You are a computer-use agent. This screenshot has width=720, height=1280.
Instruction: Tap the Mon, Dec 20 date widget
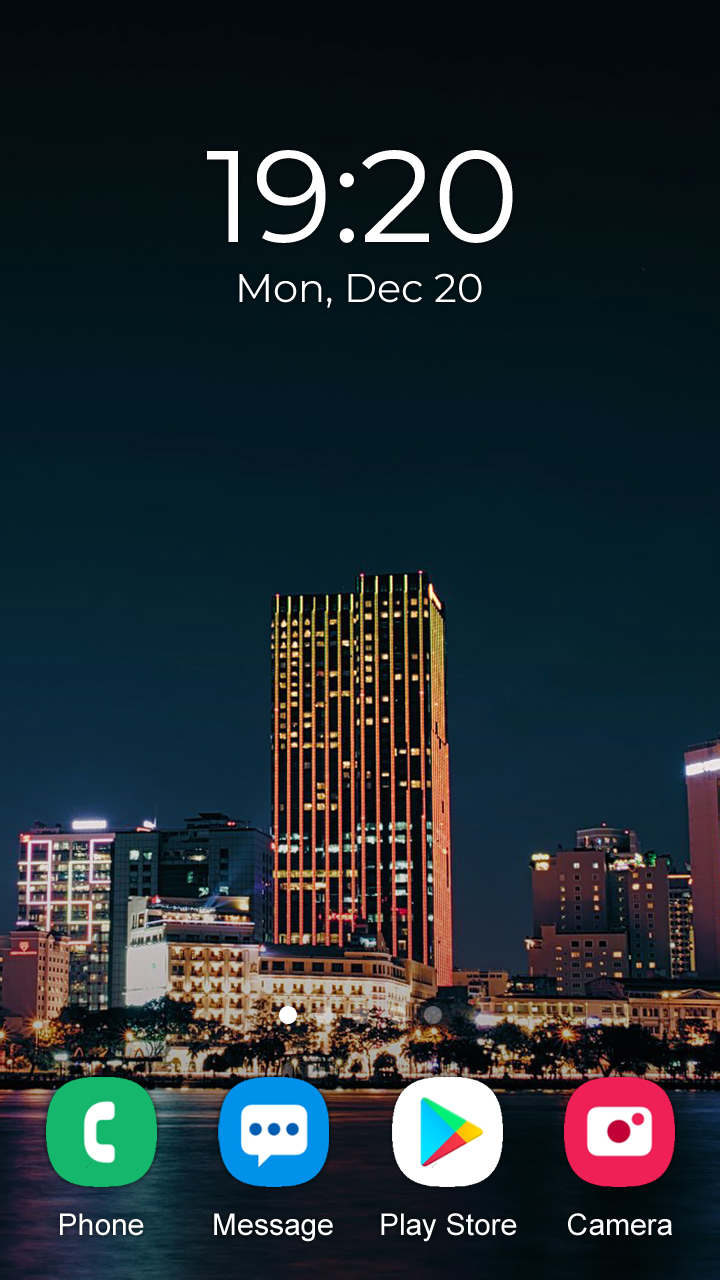pyautogui.click(x=360, y=289)
